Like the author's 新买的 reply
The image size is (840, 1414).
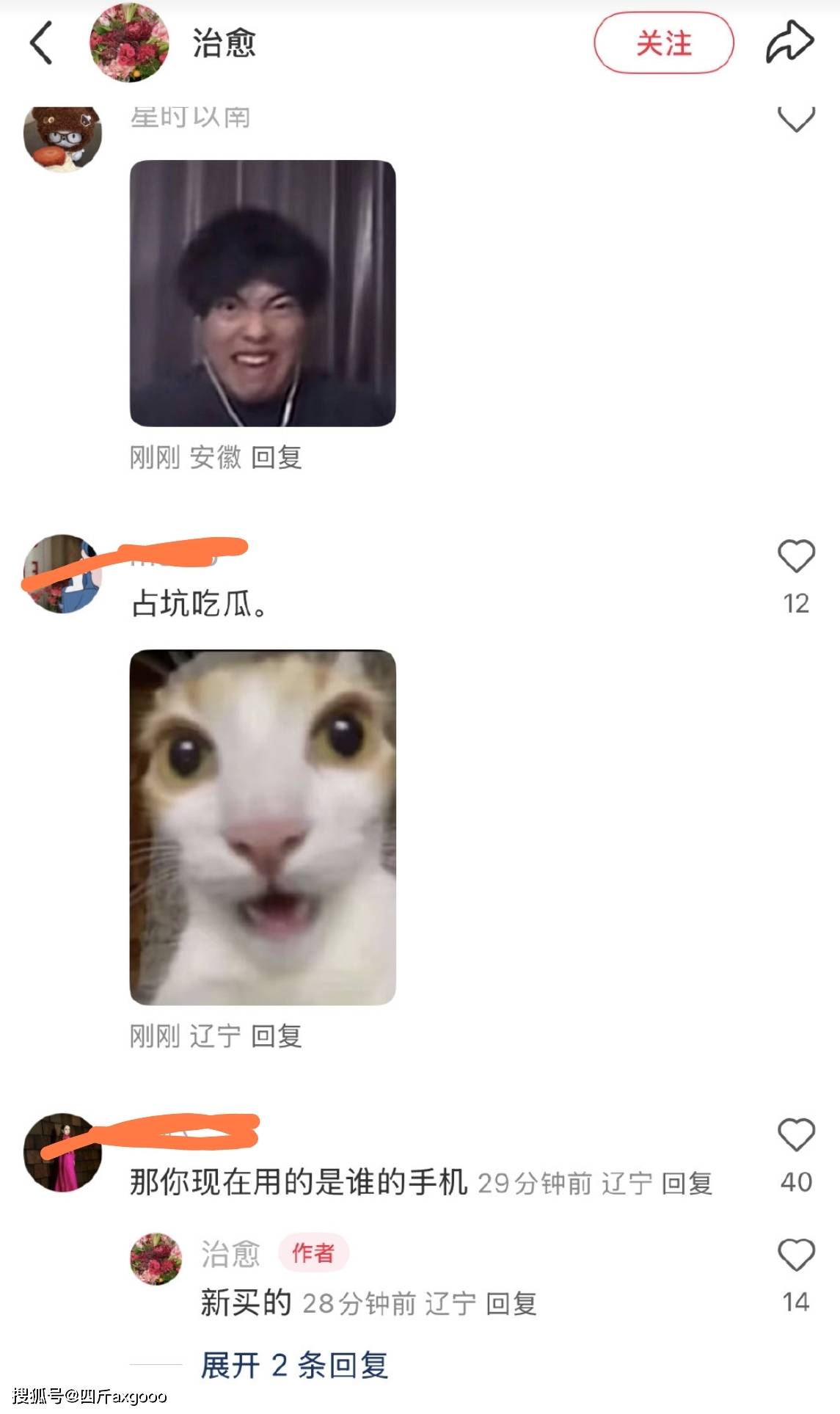796,1256
